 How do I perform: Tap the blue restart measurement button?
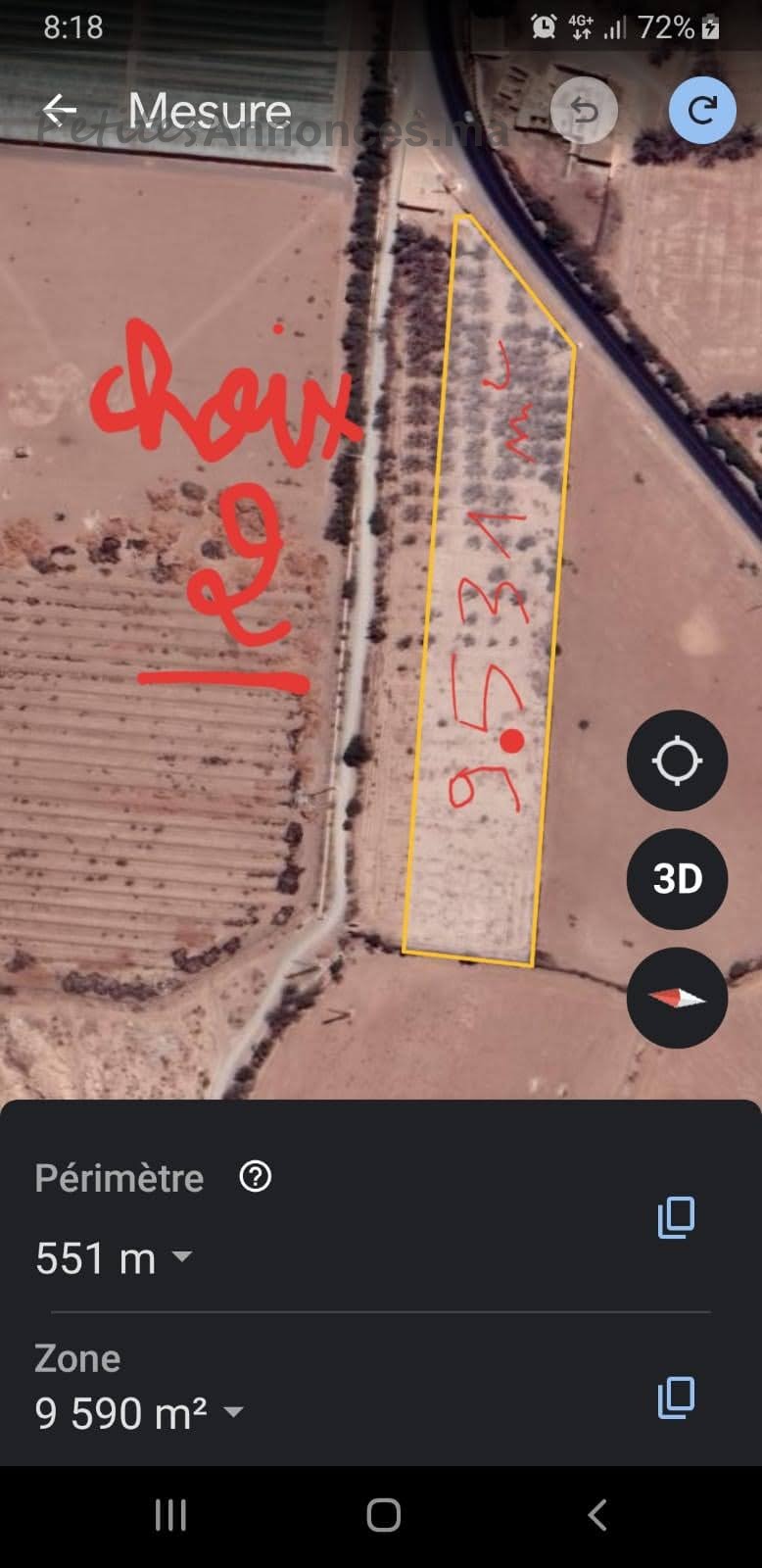[x=701, y=111]
